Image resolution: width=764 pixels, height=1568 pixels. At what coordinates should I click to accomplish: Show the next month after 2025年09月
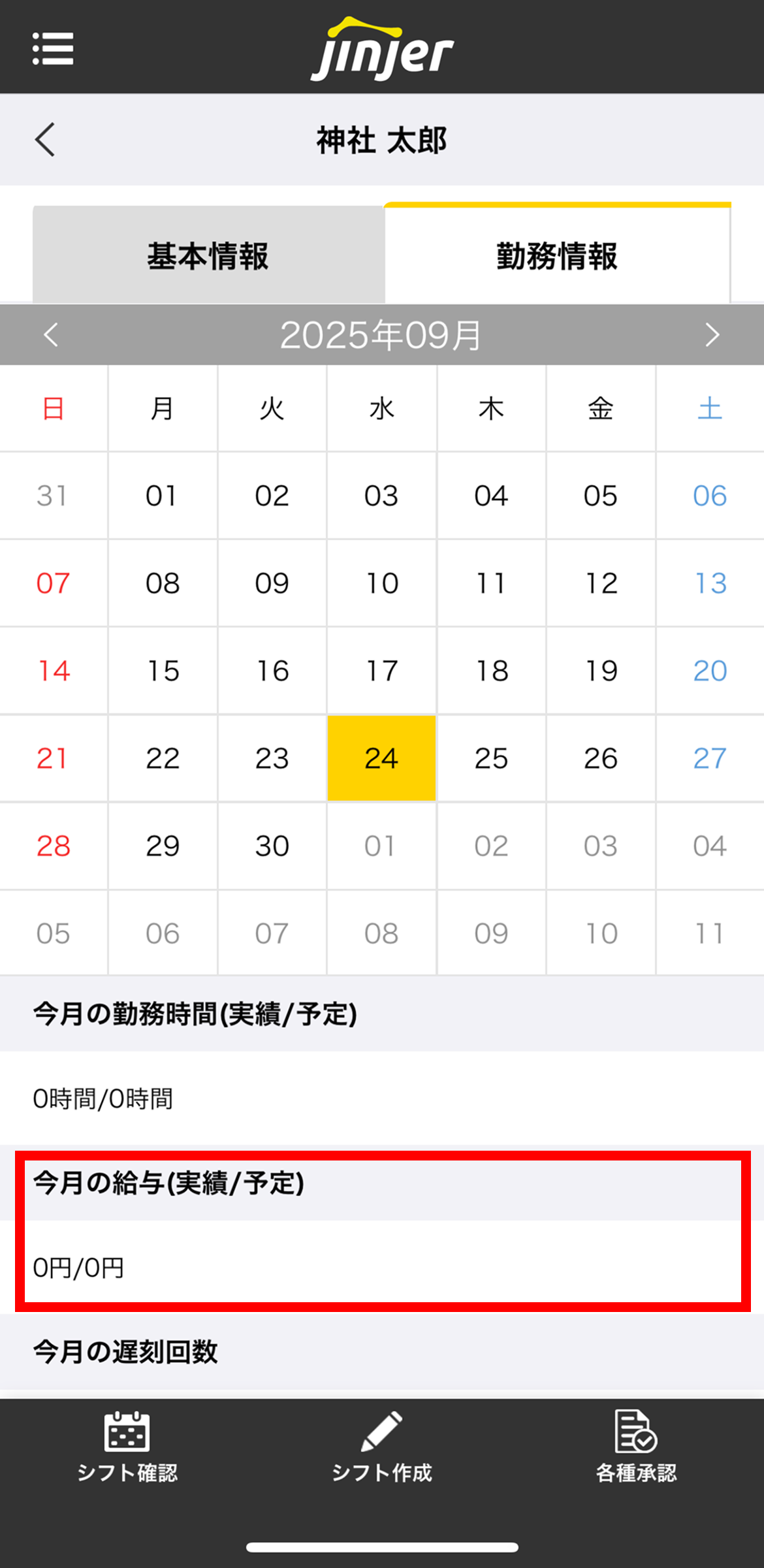[712, 335]
